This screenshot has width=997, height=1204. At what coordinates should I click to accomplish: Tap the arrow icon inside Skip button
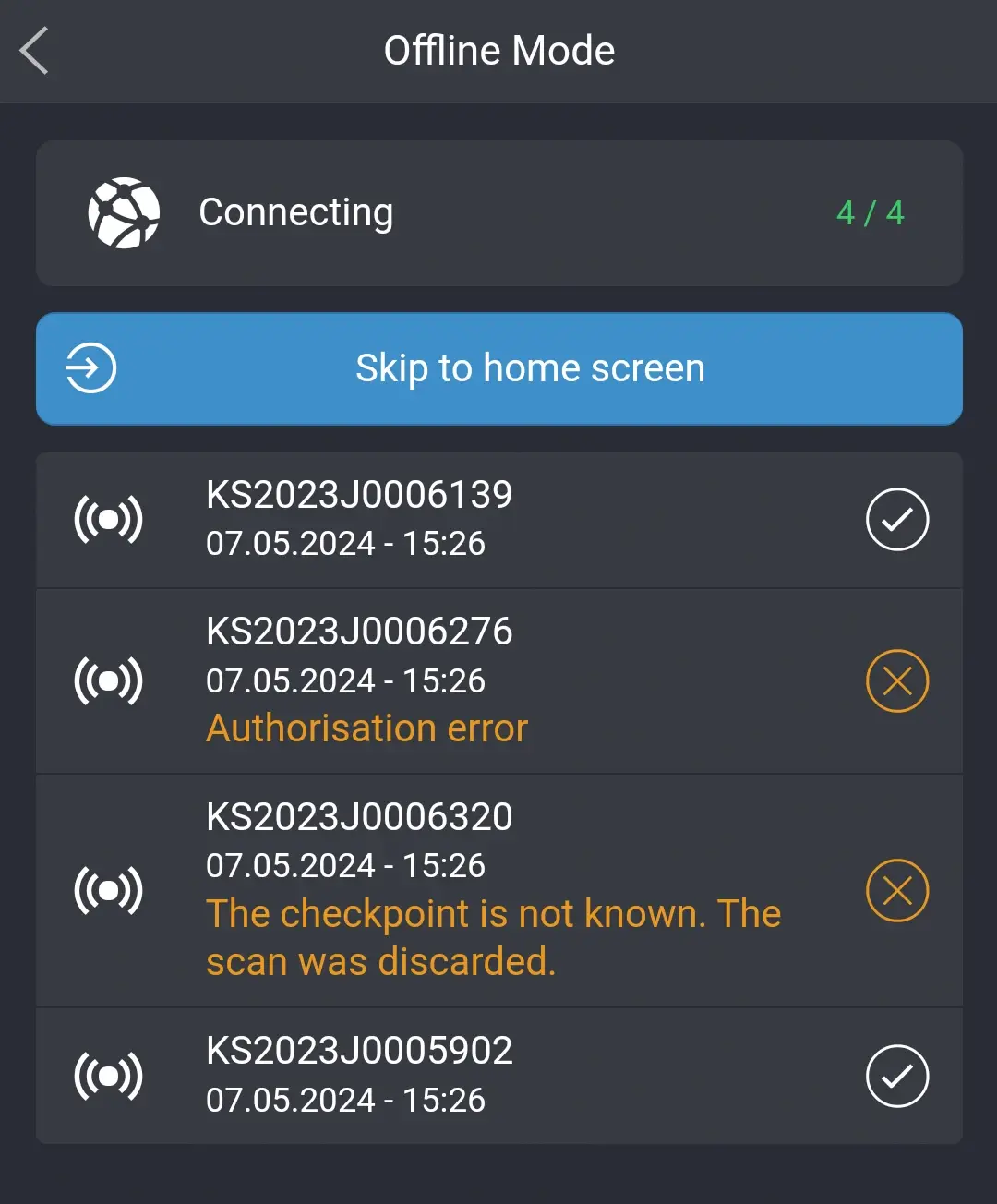coord(89,368)
